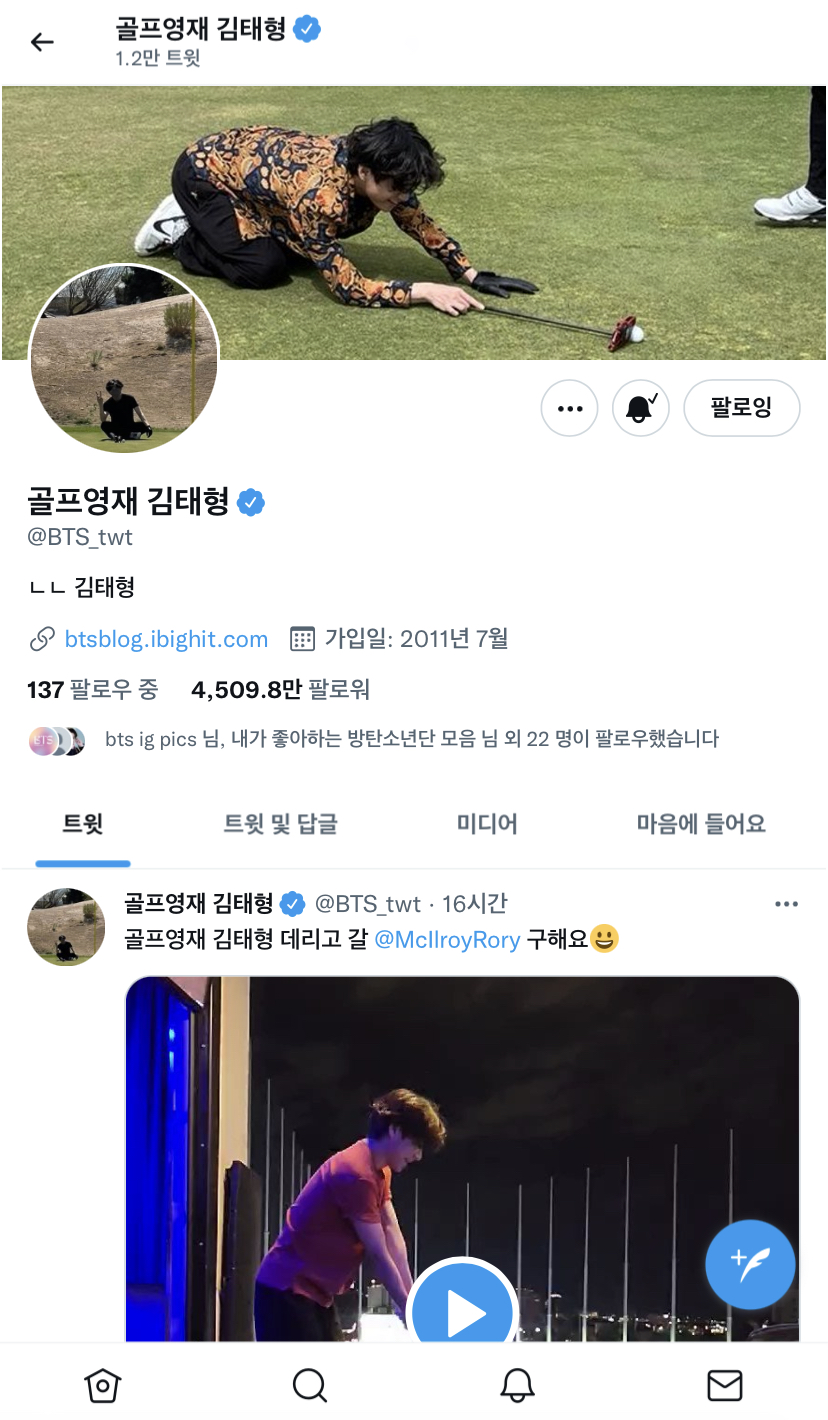Switch to the 마음에 들어요 tab
This screenshot has width=828, height=1420.
pos(699,823)
